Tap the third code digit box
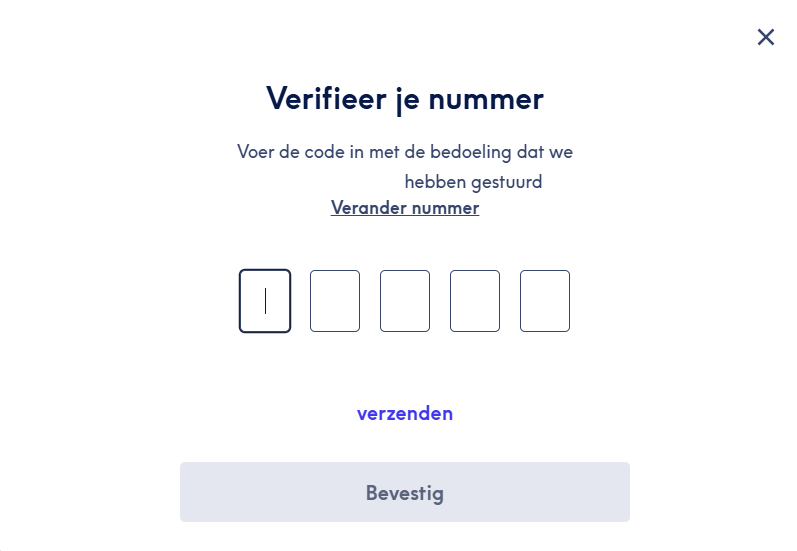The height and width of the screenshot is (551, 797). [405, 301]
